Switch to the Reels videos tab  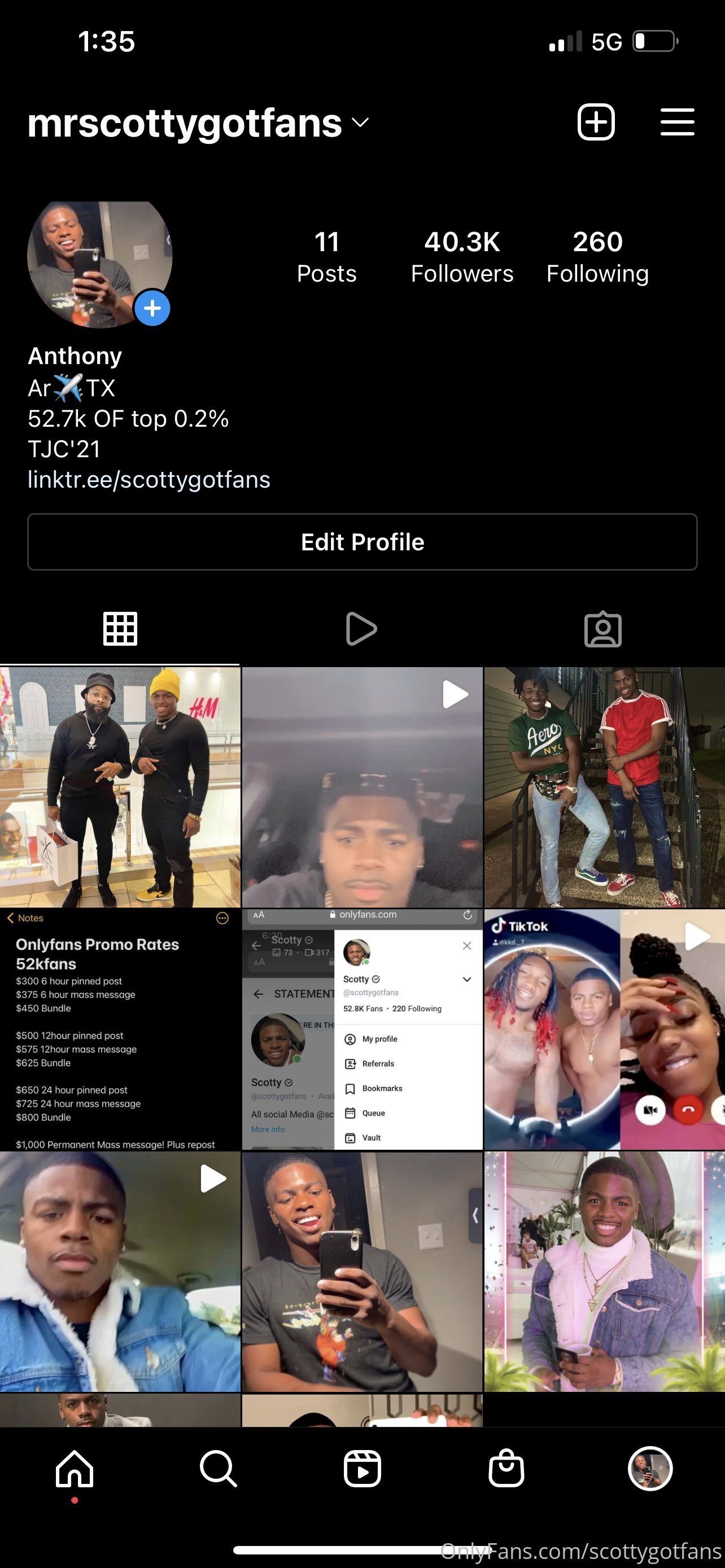pyautogui.click(x=361, y=628)
